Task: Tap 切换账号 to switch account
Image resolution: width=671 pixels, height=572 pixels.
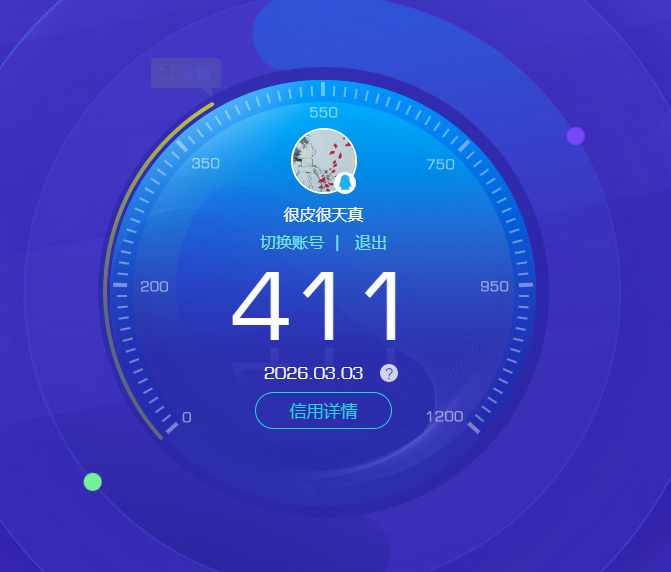Action: [292, 243]
